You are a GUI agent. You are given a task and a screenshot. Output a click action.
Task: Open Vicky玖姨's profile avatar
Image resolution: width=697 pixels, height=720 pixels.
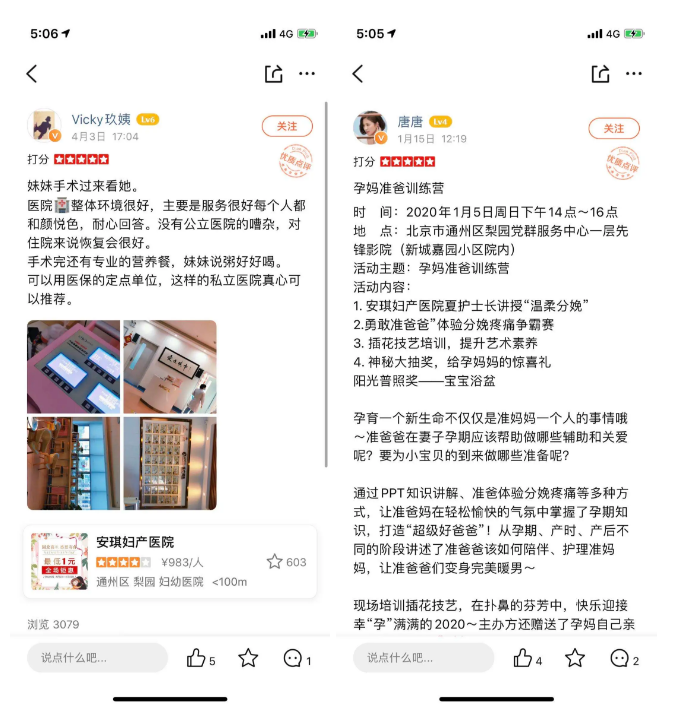coord(44,127)
